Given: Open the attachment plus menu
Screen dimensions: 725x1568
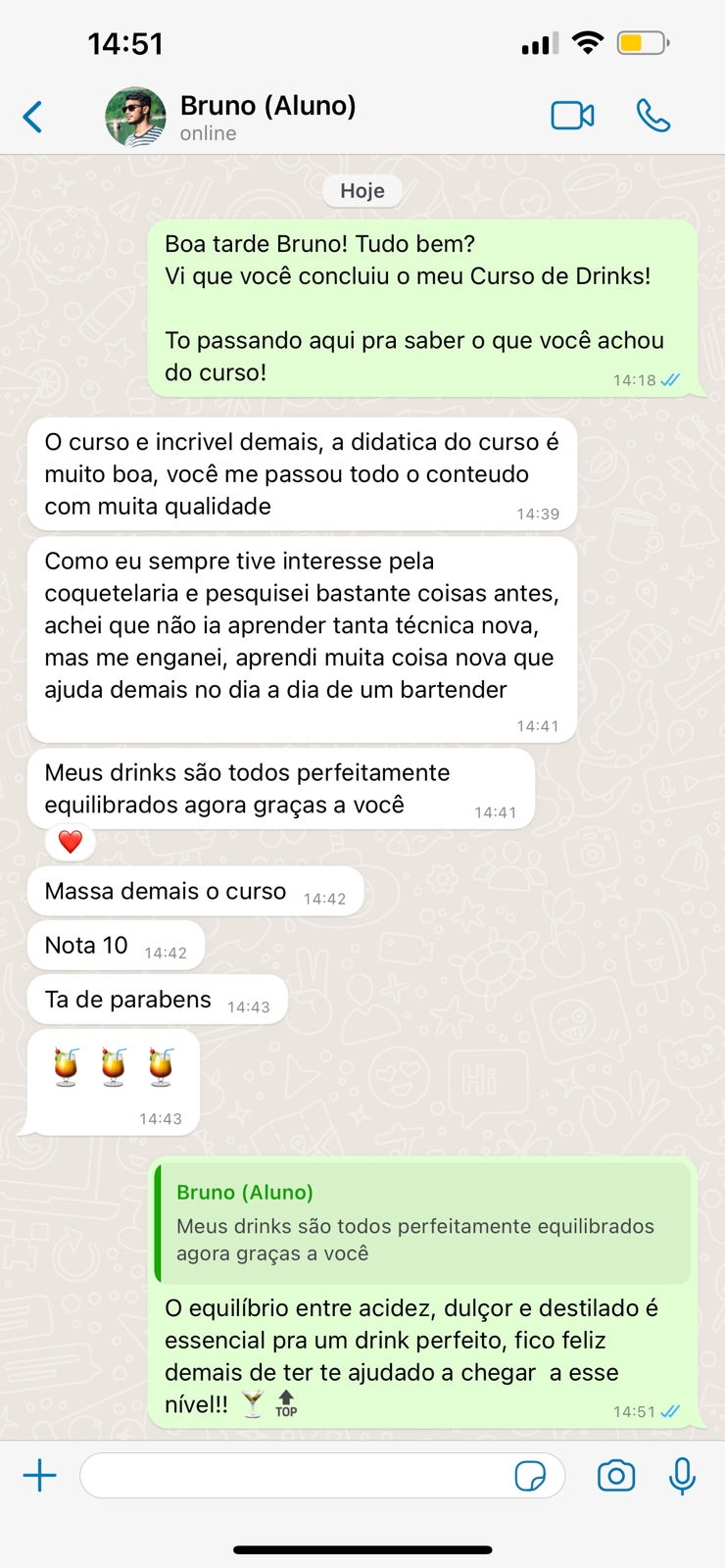Looking at the screenshot, I should pyautogui.click(x=39, y=1475).
